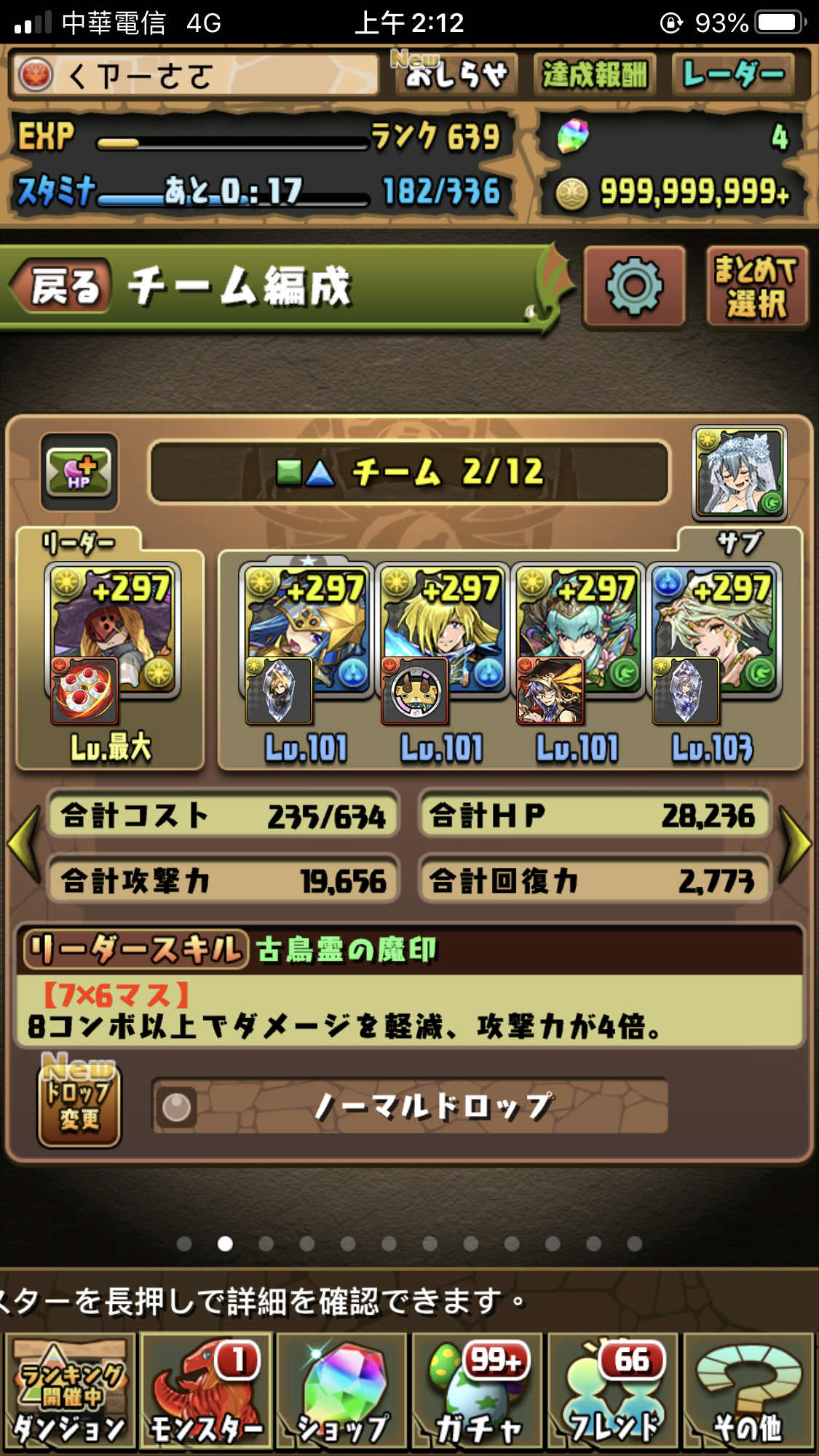Open the その他 tab
The image size is (819, 1456).
pyautogui.click(x=748, y=1391)
